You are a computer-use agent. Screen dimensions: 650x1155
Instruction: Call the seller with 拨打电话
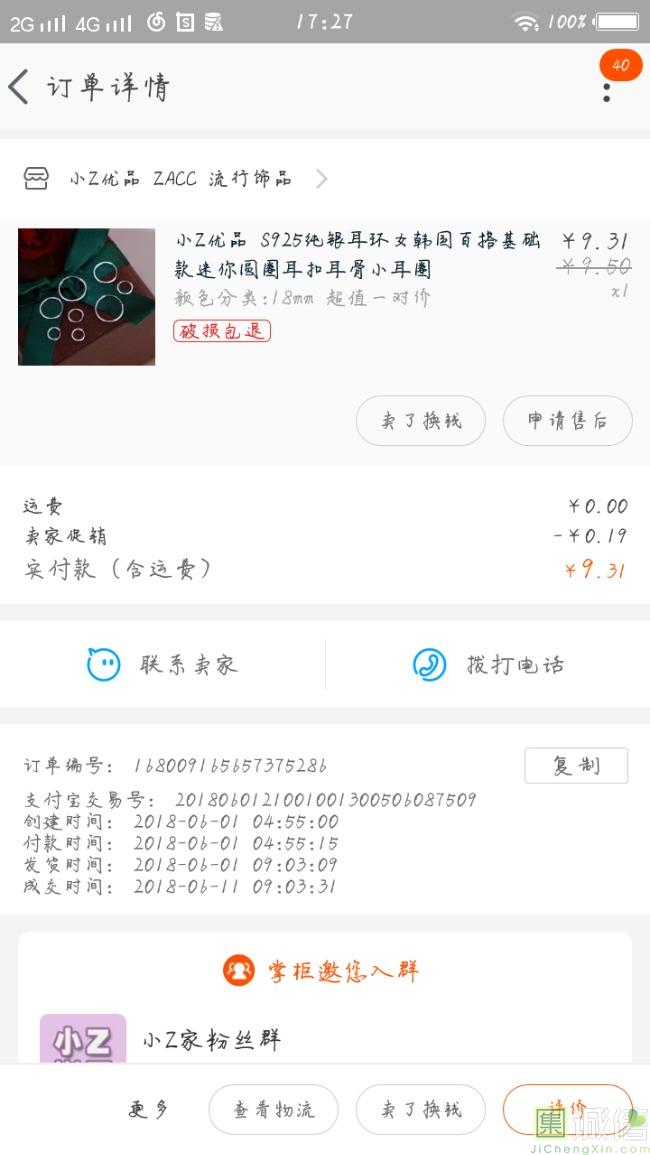click(x=488, y=664)
